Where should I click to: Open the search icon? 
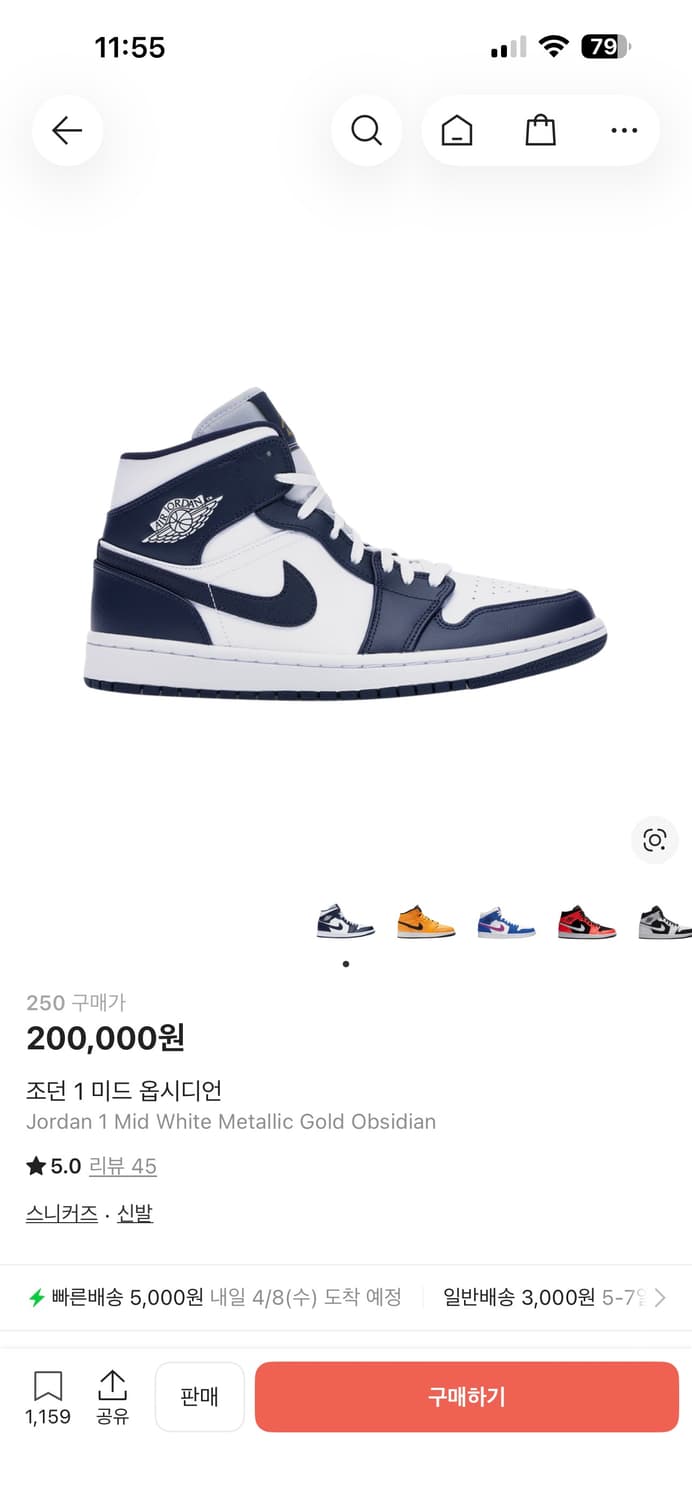(x=366, y=130)
